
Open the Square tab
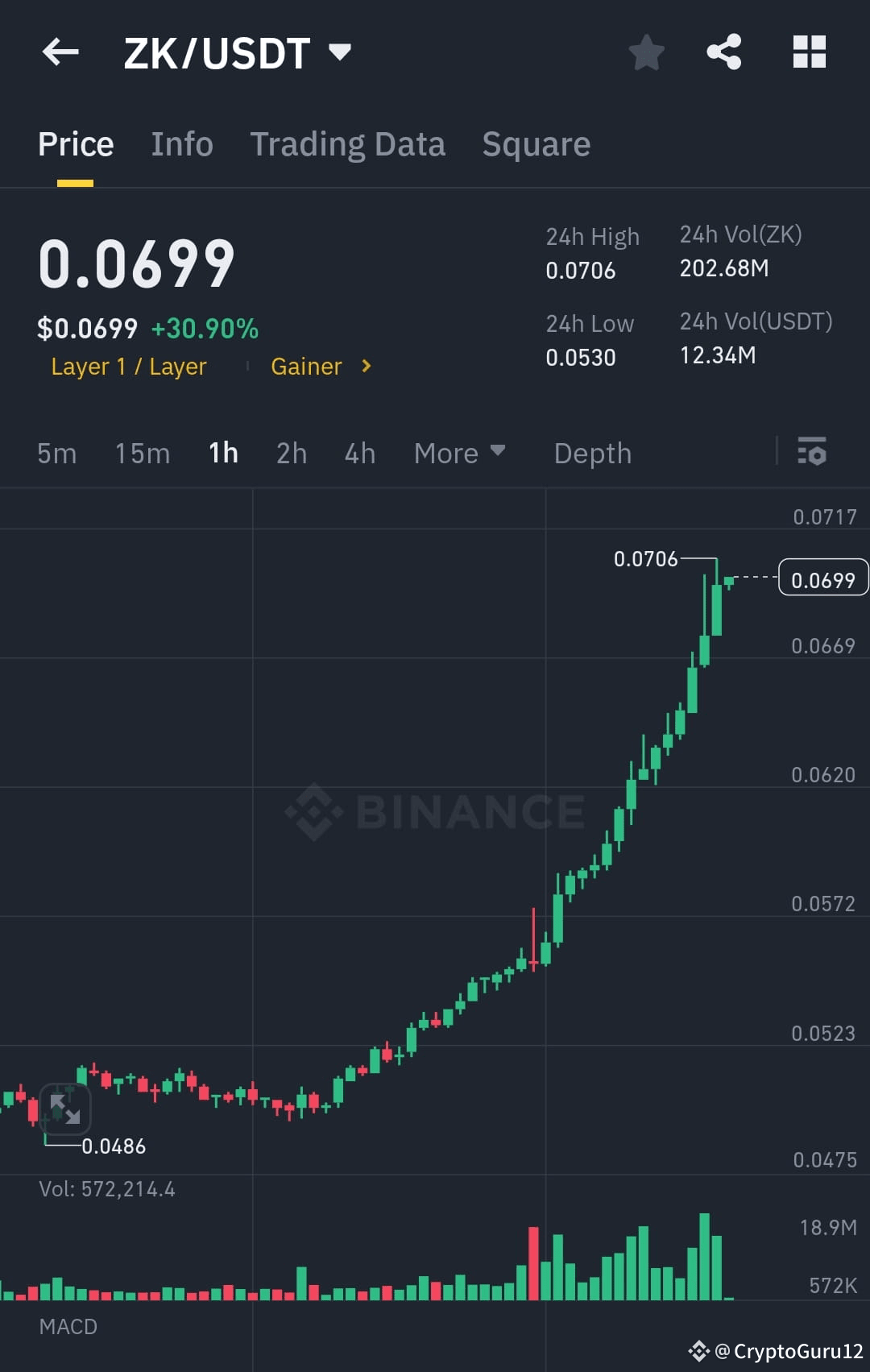(536, 143)
